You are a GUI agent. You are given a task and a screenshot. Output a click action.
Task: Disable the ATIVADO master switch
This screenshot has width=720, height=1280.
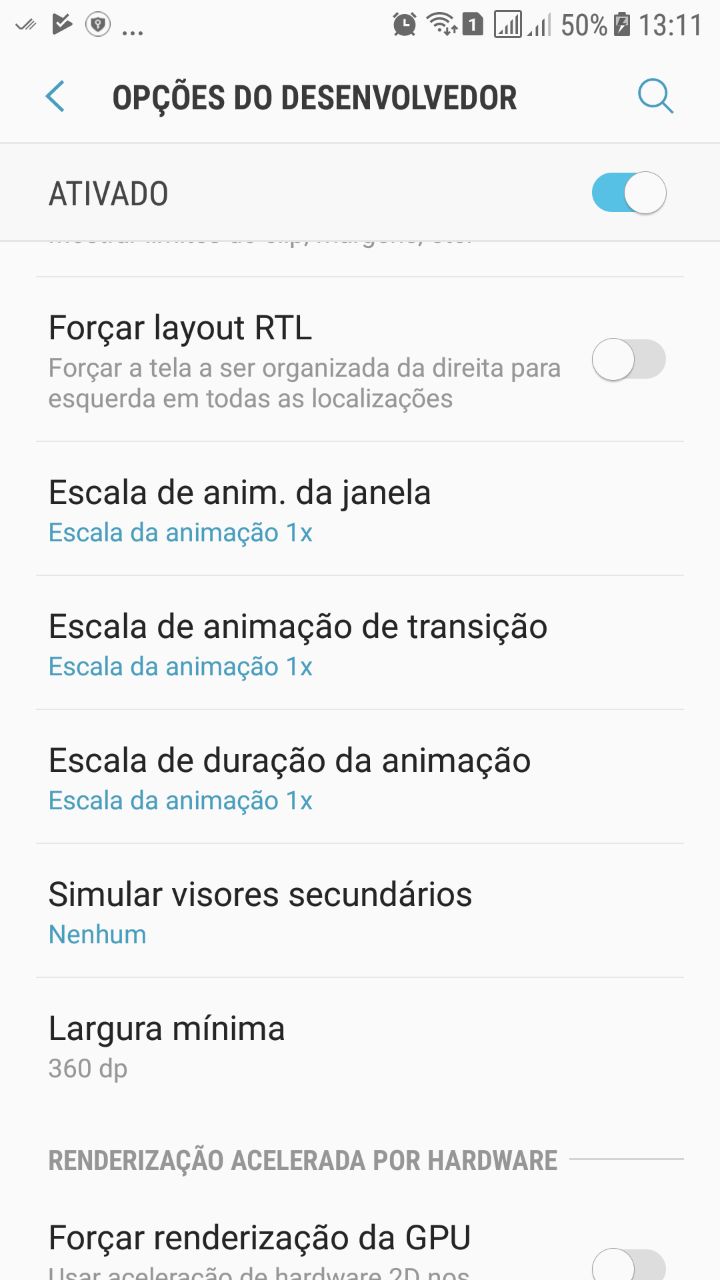pos(628,192)
